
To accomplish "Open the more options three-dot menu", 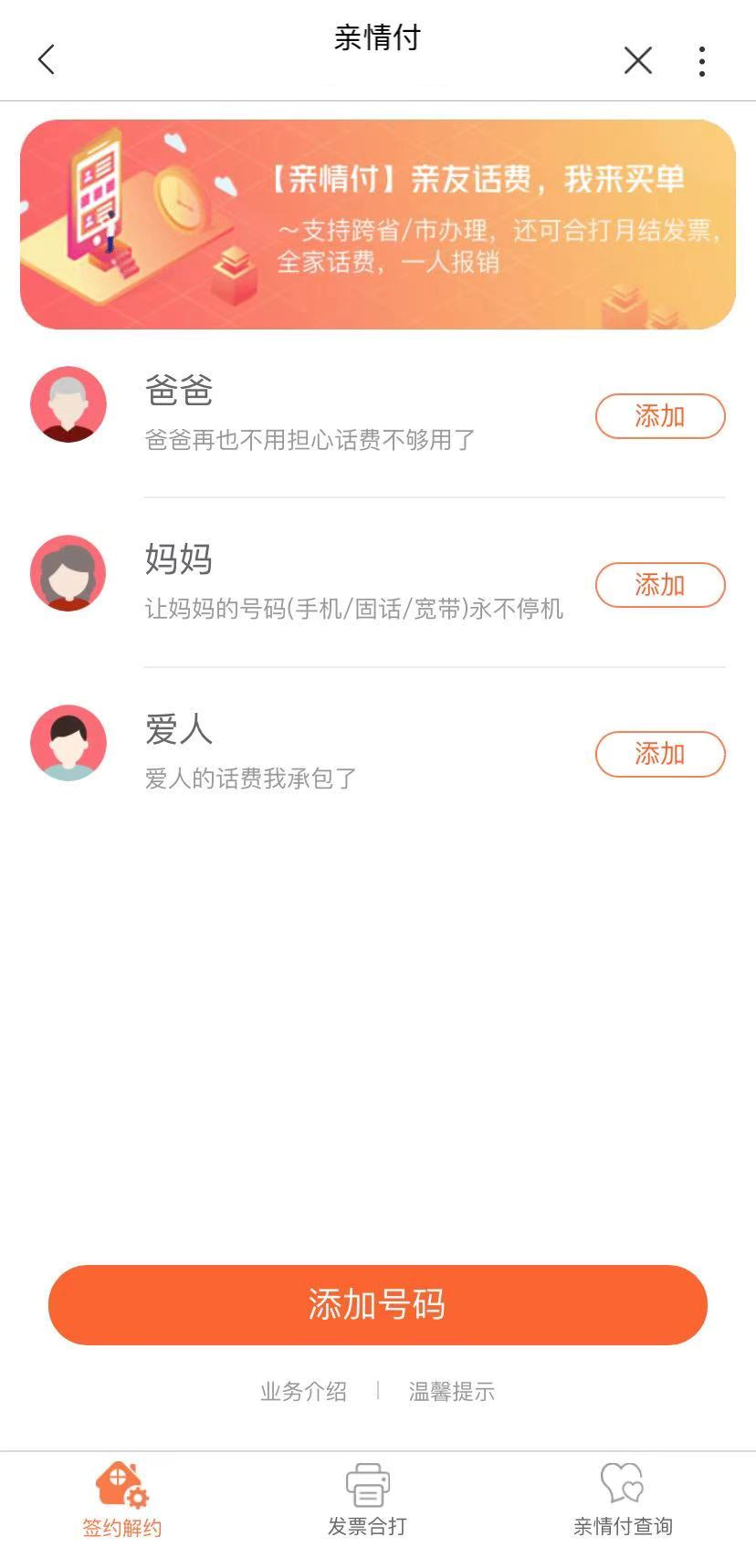I will 701,60.
